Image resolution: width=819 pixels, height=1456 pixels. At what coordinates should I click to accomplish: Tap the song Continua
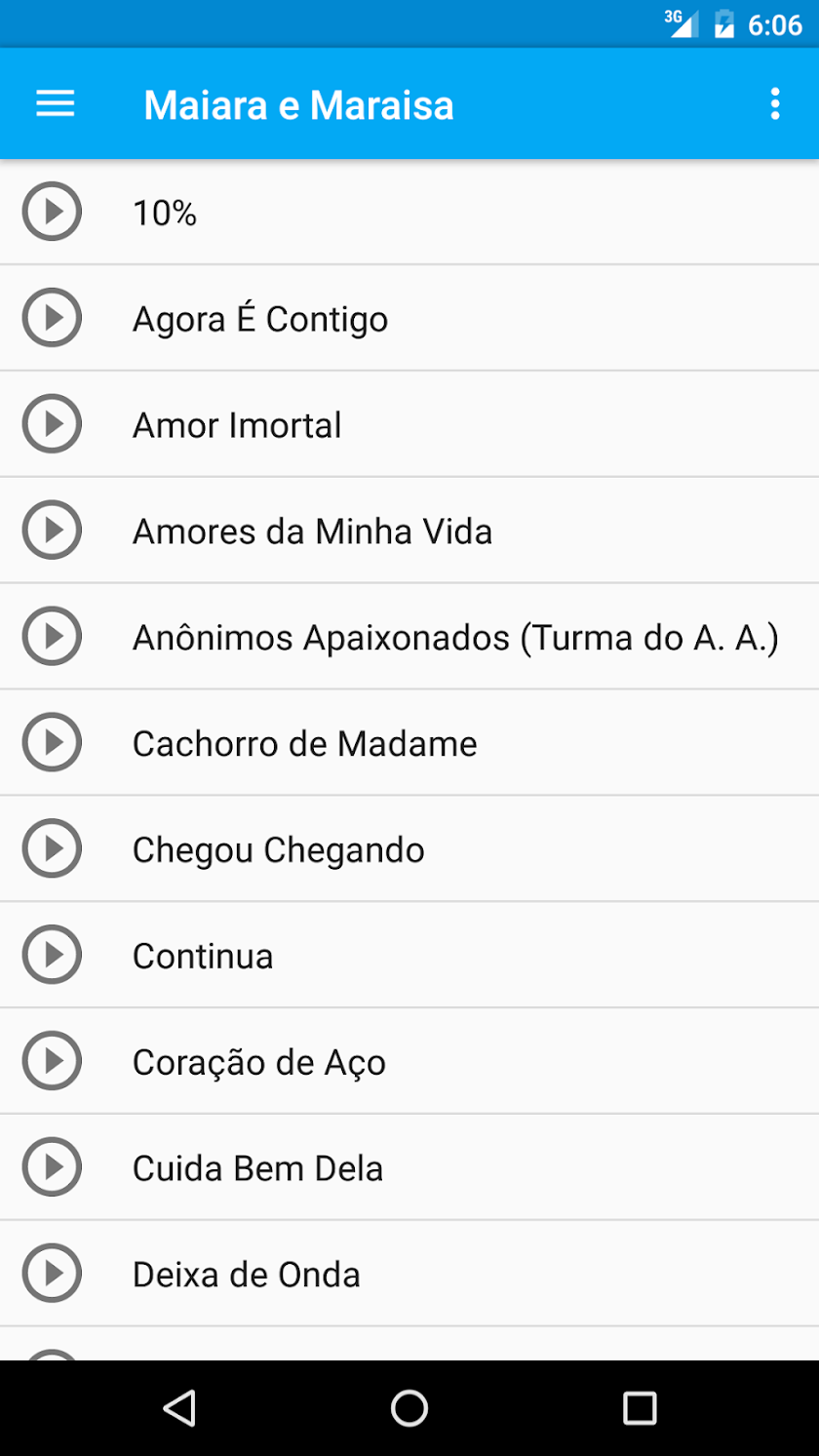click(x=203, y=956)
